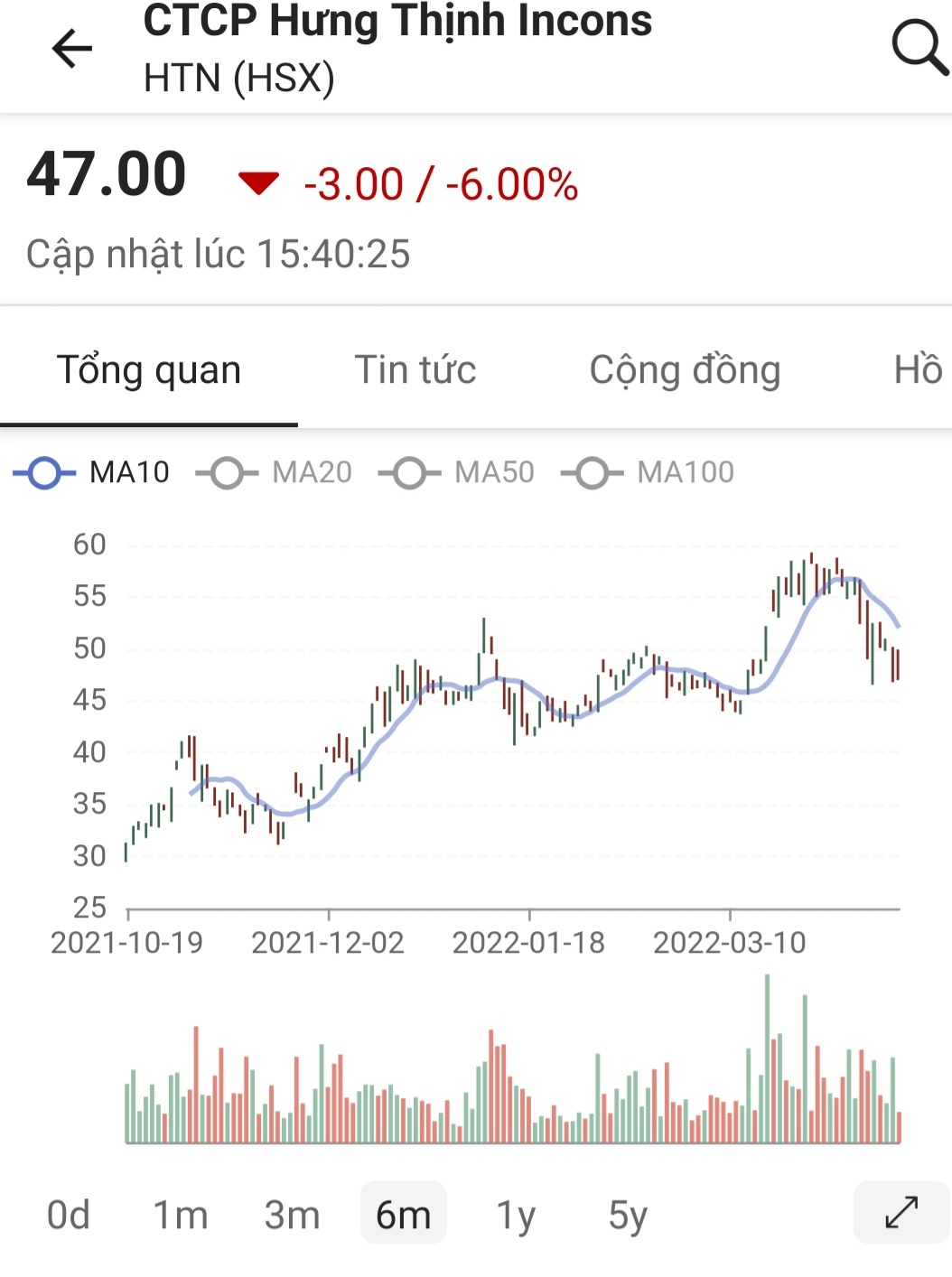The image size is (952, 1277).
Task: Open the partially visible Hồ tab
Action: 918,370
